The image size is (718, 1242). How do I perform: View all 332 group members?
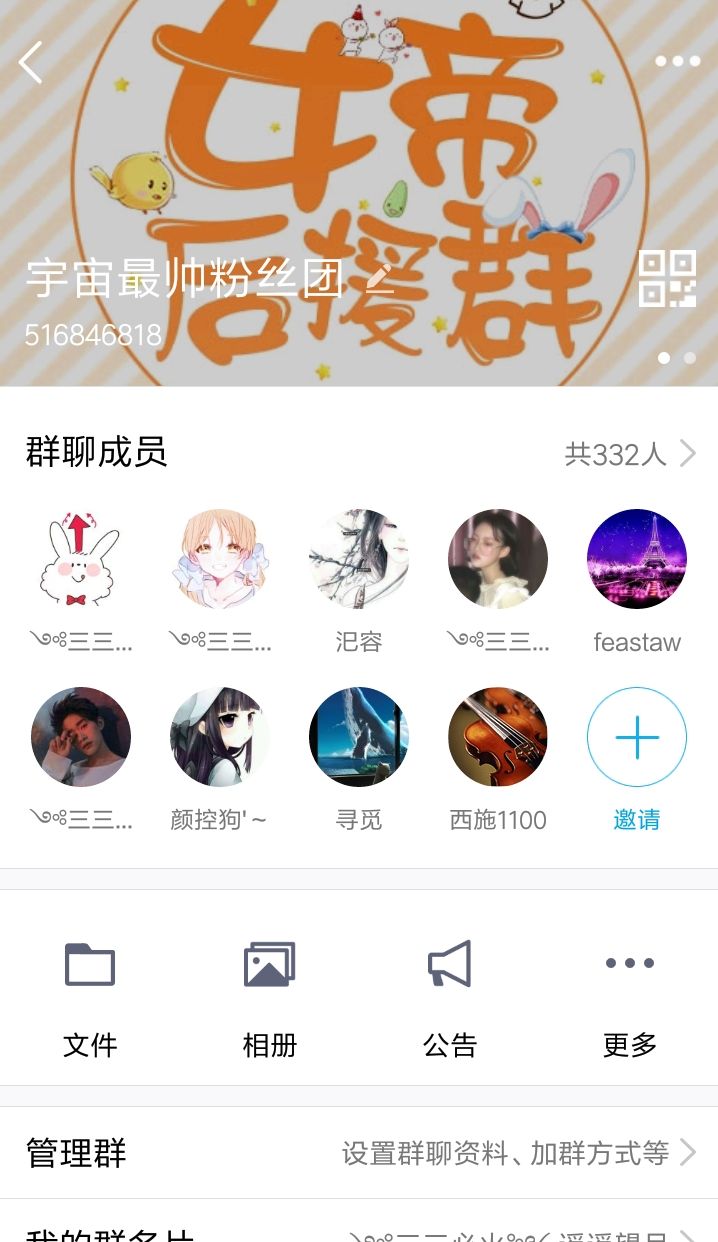tap(630, 454)
